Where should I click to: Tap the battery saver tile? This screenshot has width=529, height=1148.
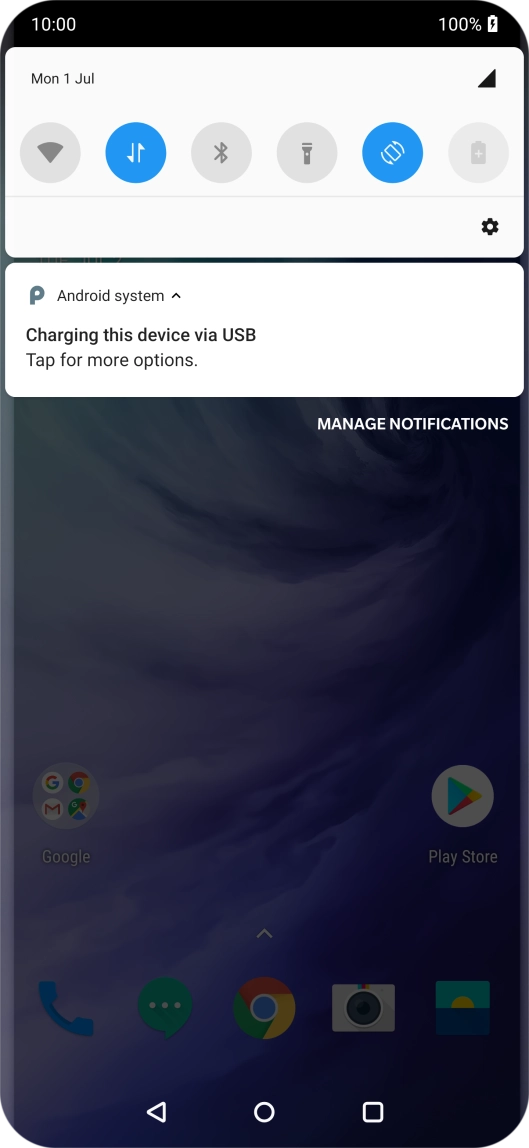coord(478,152)
